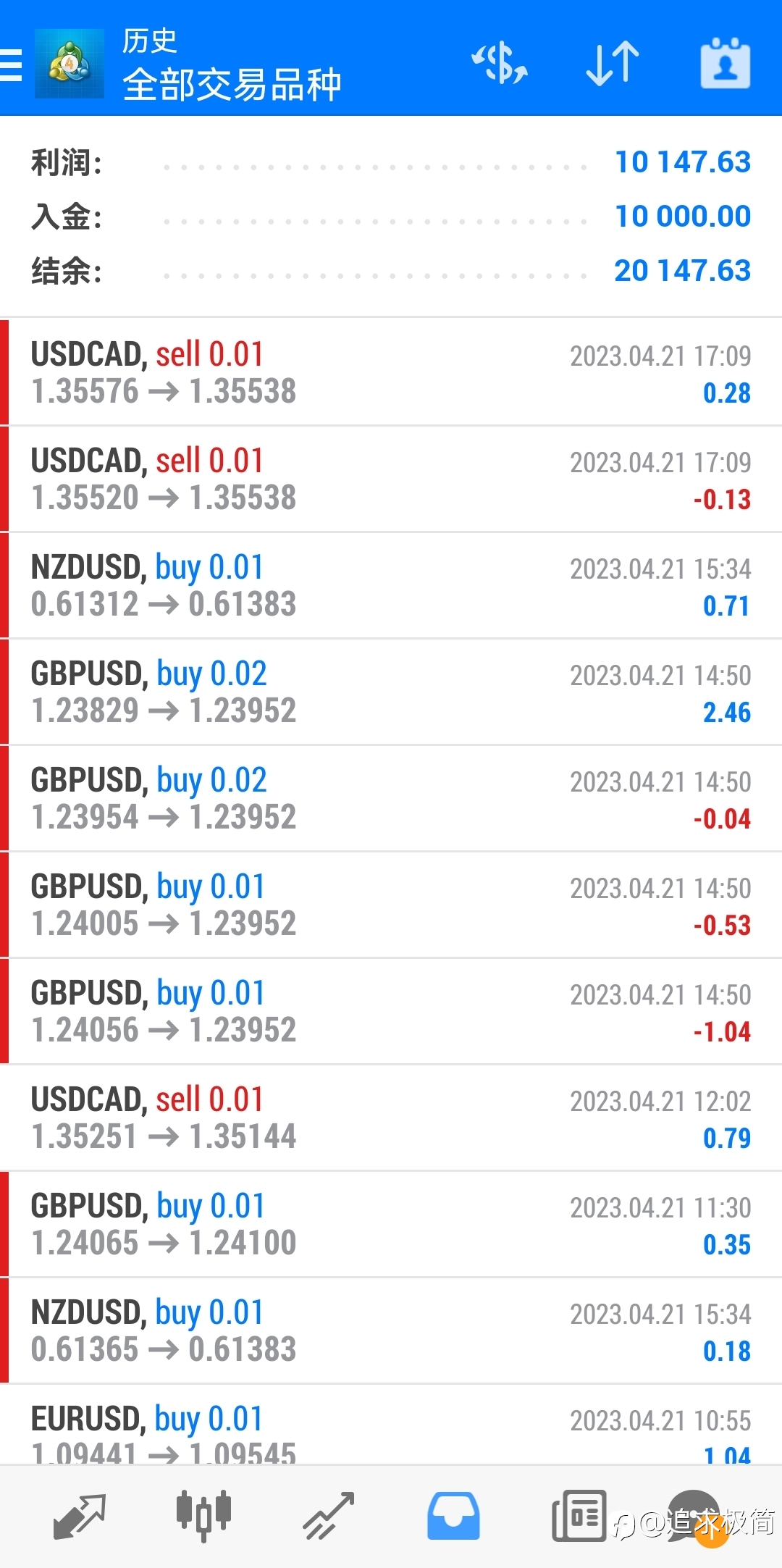The height and width of the screenshot is (1568, 782).
Task: Open EURUSD buy trade closed at 10:55
Action: 391,1425
